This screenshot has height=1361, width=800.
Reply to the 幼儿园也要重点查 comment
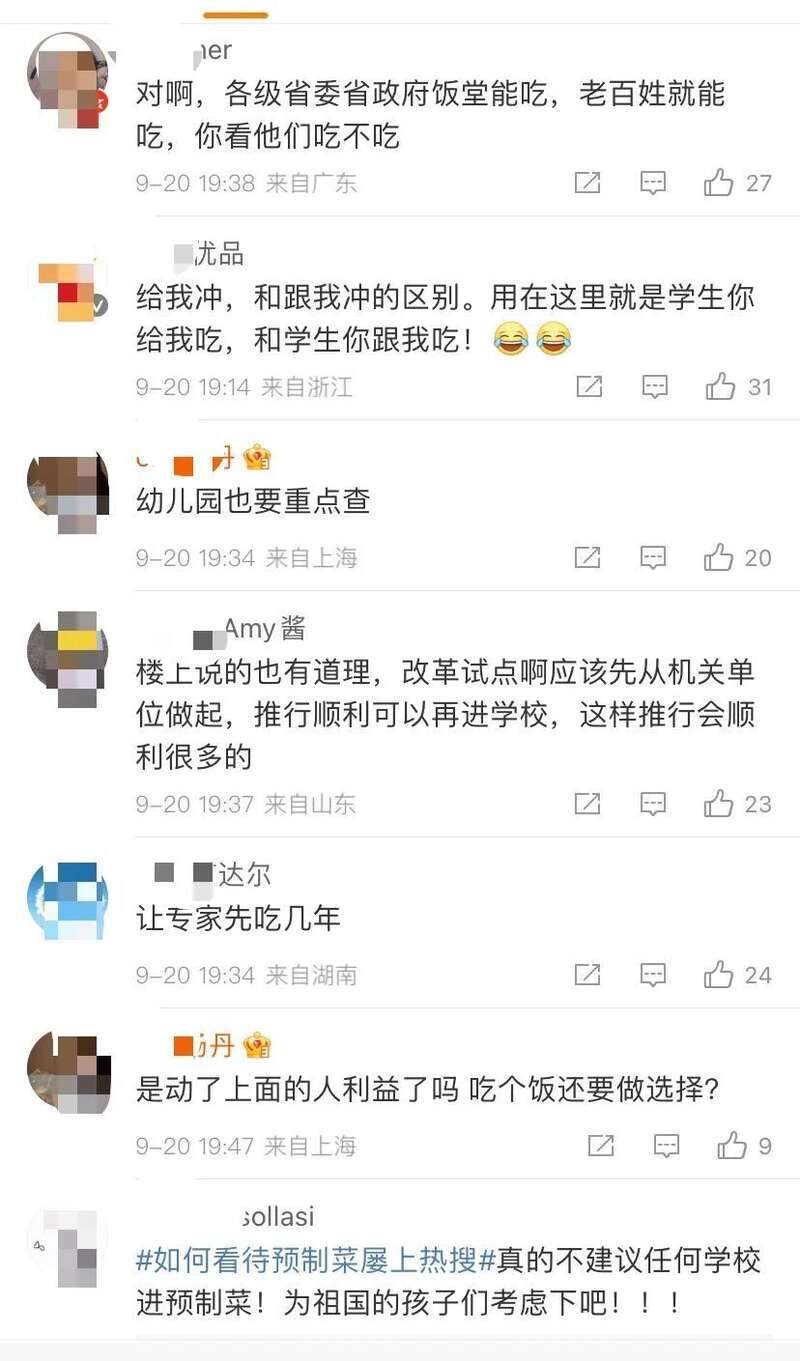(653, 558)
